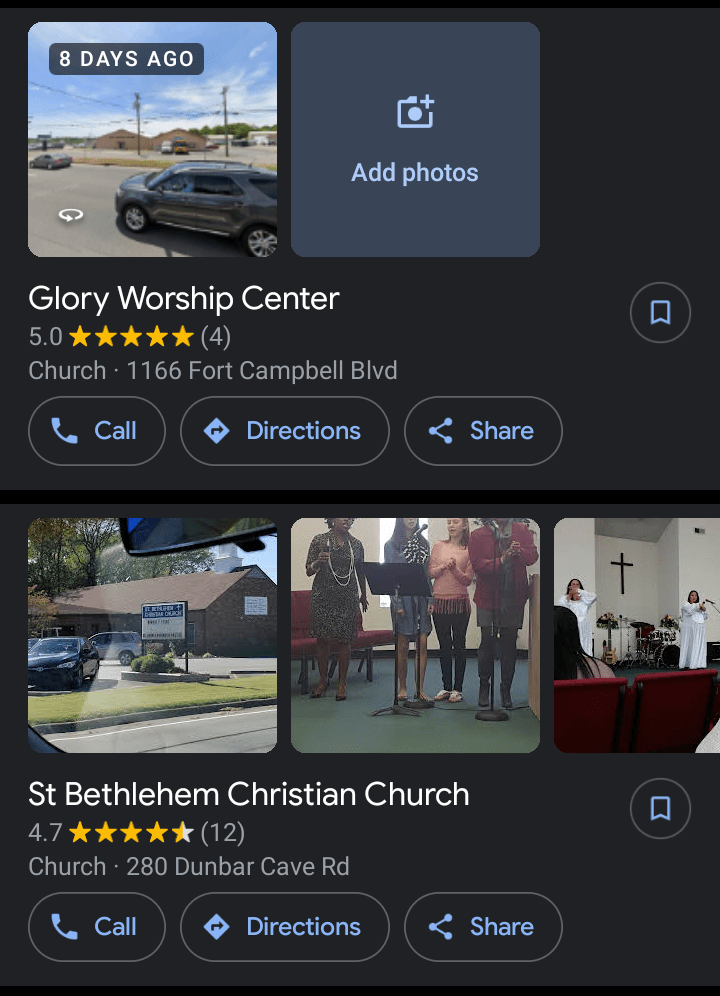The image size is (720, 996).
Task: Call Glory Worship Center
Action: pos(96,431)
